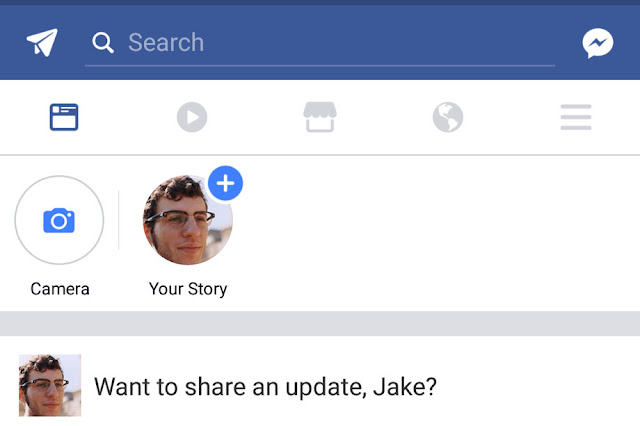
Task: Switch to the Marketplace tab
Action: (320, 118)
